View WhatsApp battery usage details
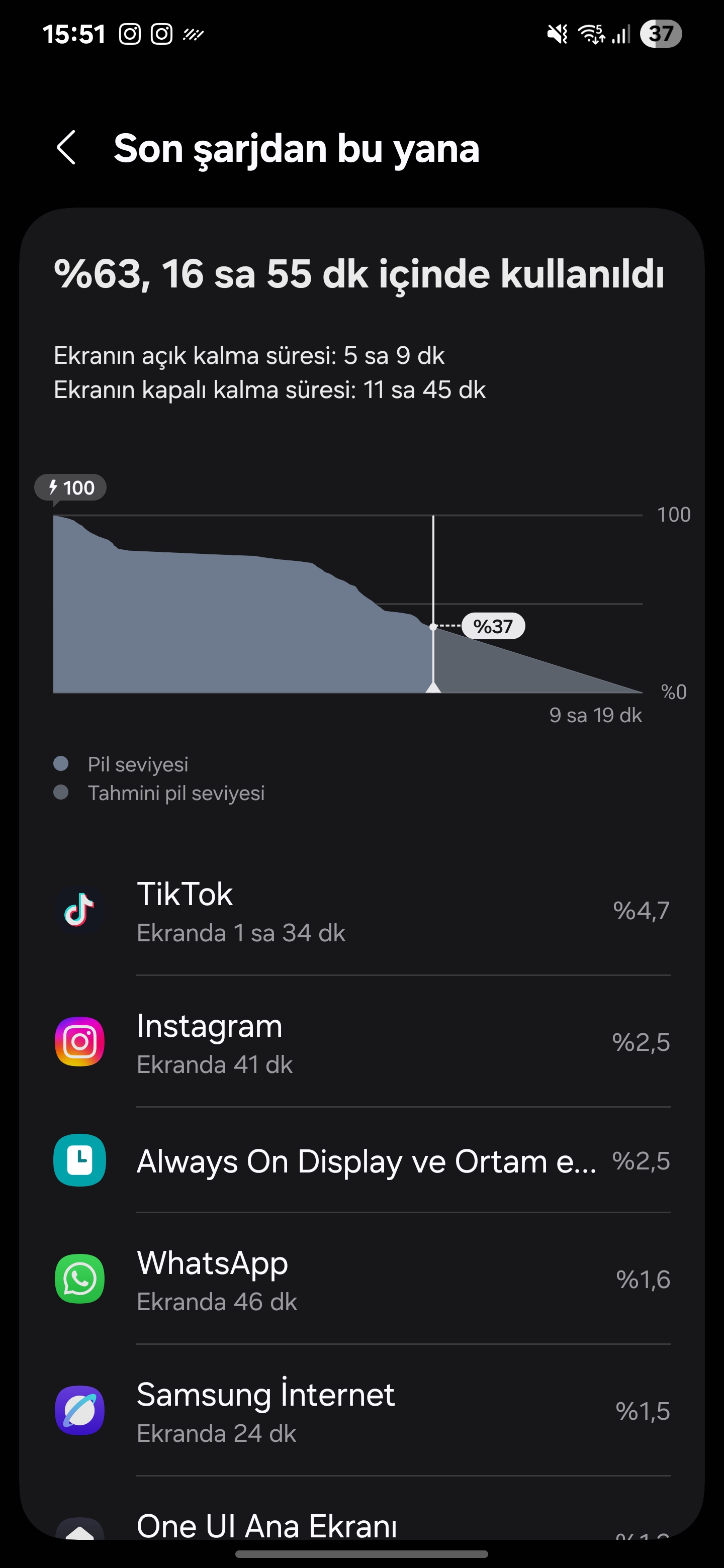 click(x=361, y=1280)
